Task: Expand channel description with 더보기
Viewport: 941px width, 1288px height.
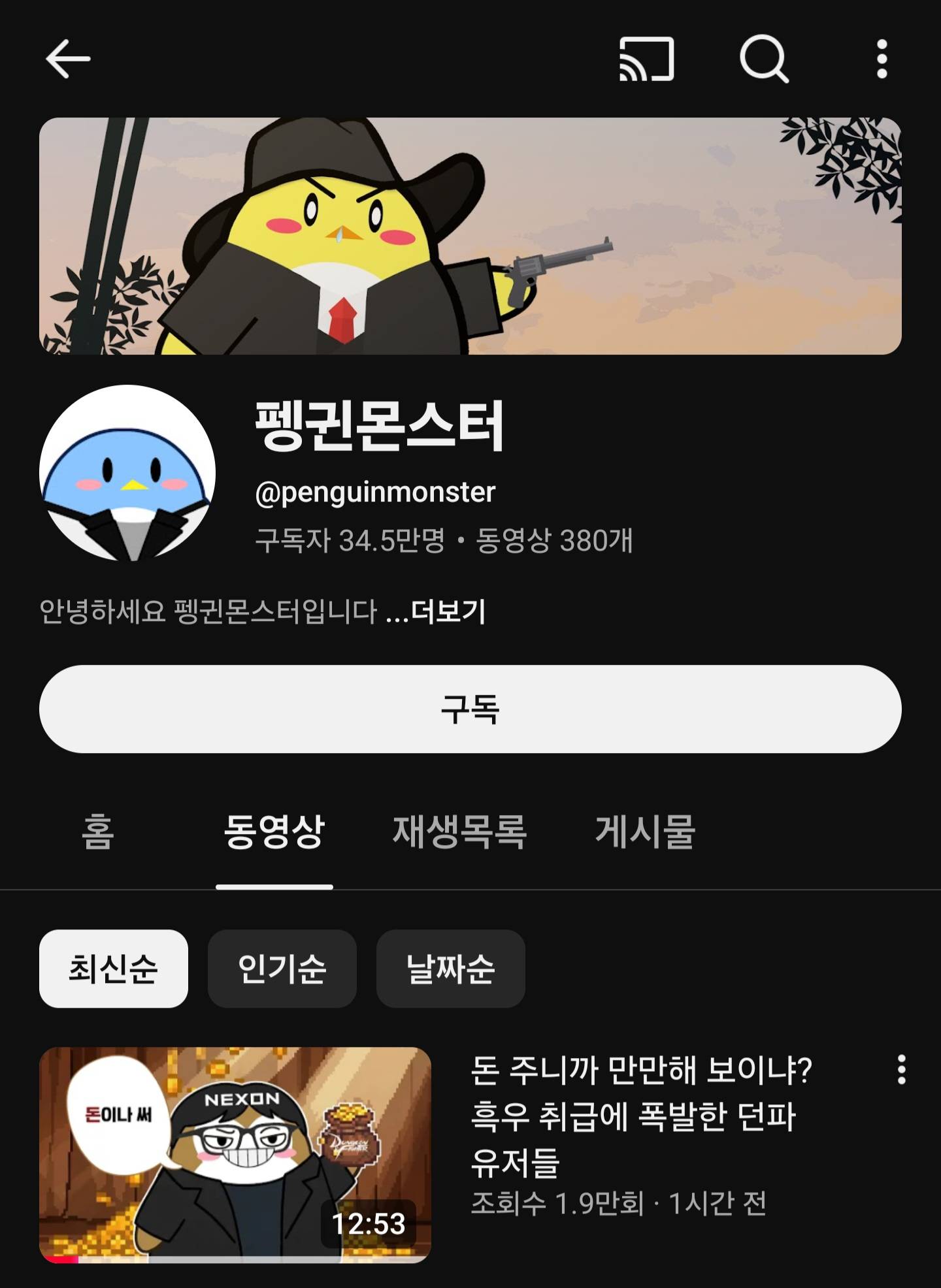Action: point(448,612)
